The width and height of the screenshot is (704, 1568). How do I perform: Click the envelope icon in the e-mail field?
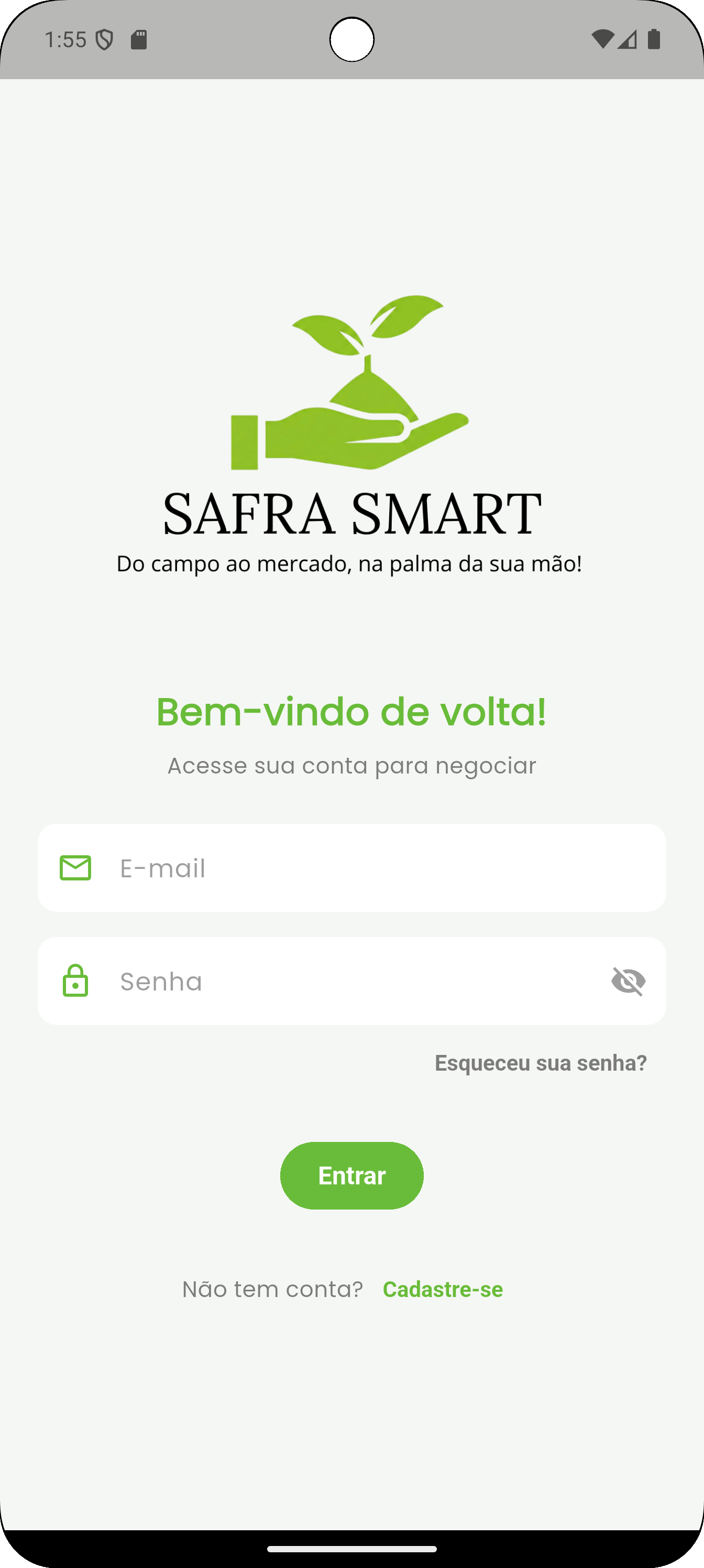(75, 868)
